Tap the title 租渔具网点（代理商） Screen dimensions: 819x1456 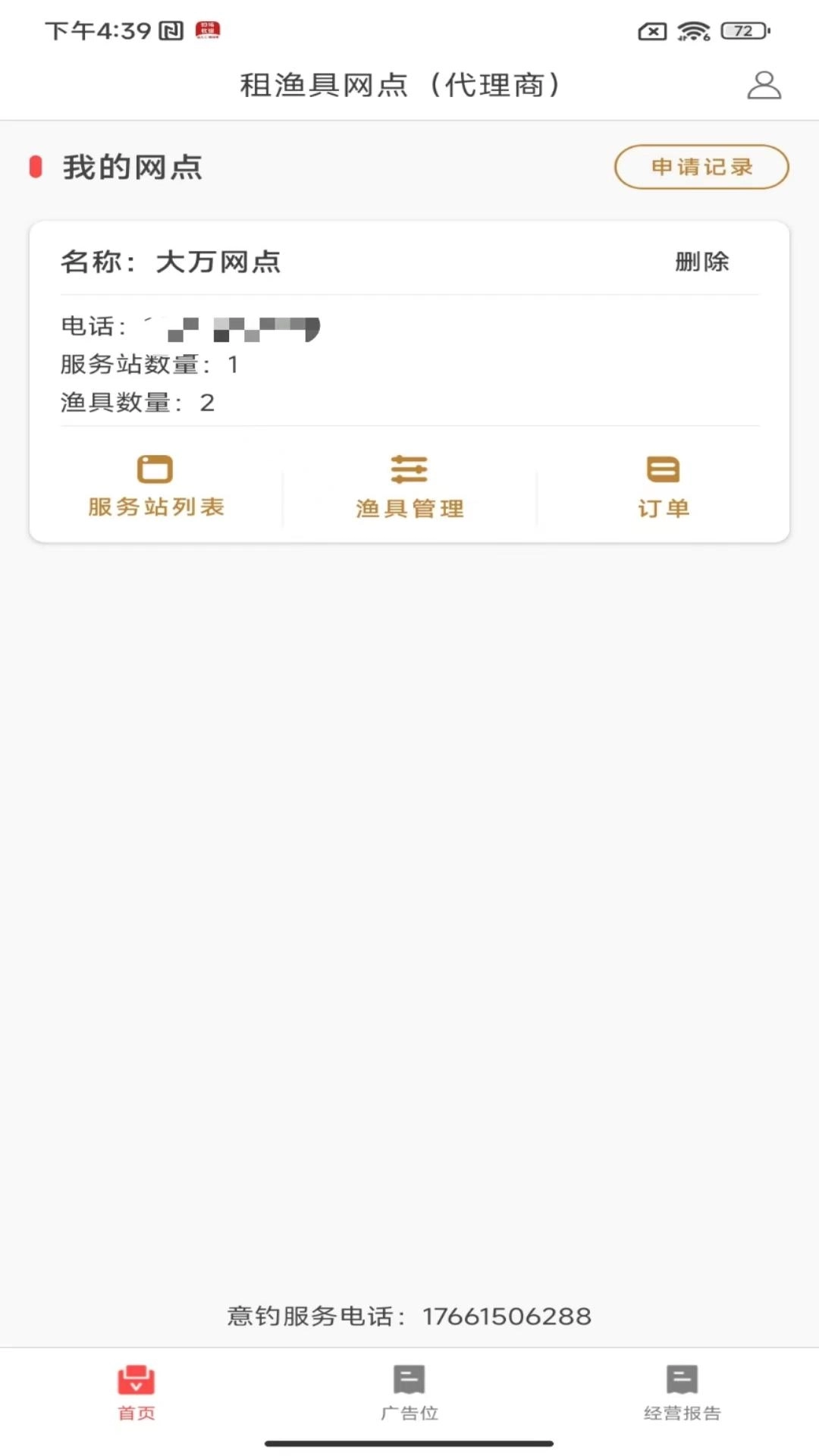pos(400,85)
